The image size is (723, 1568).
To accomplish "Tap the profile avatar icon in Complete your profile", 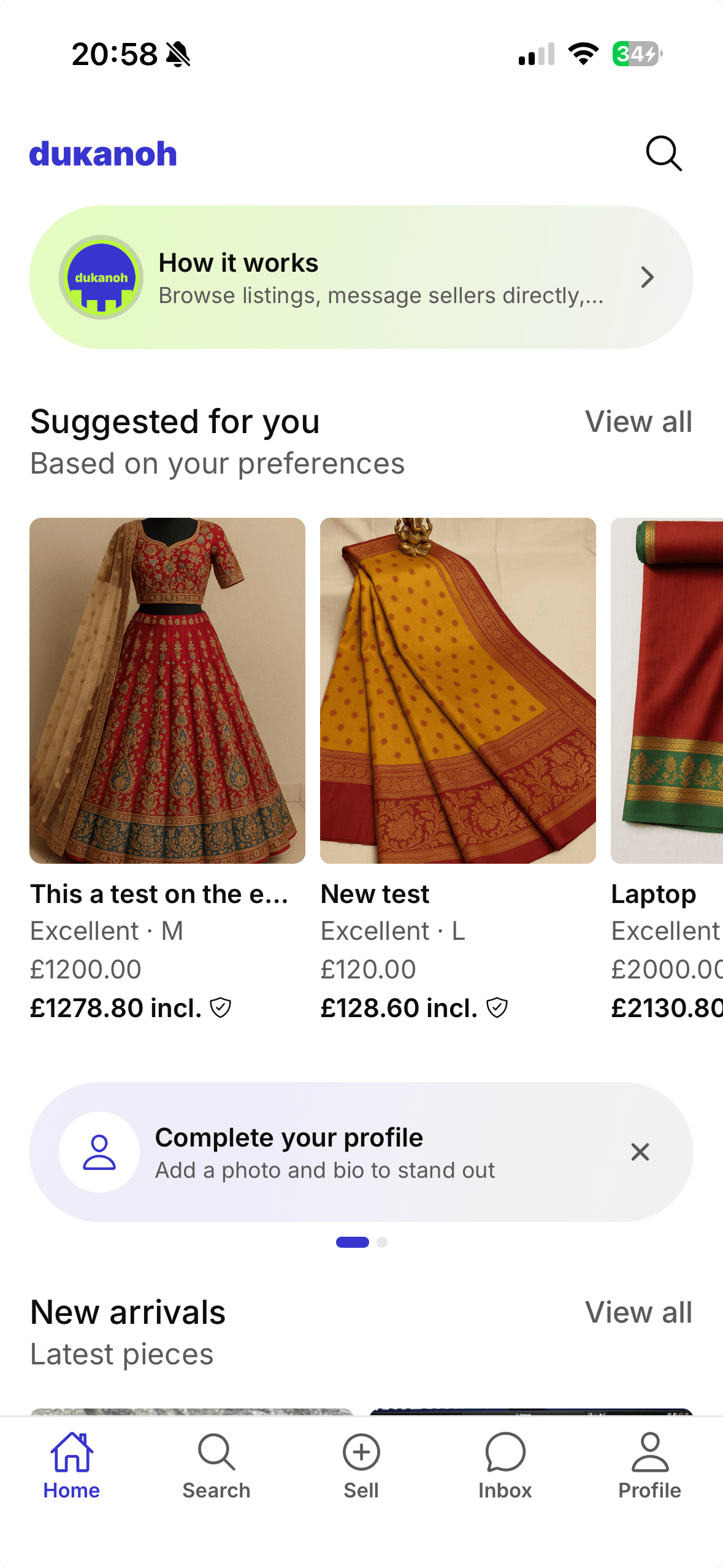I will pos(99,1152).
